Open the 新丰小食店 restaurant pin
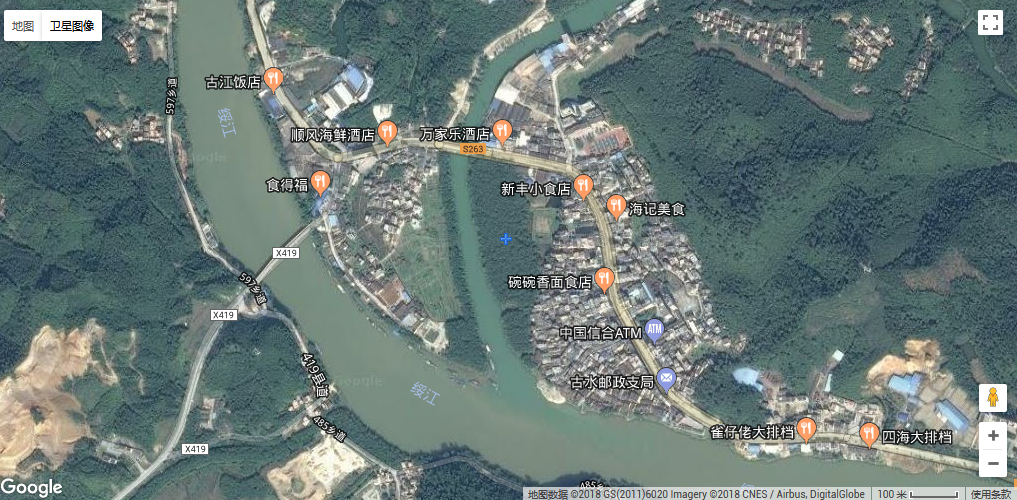This screenshot has height=500, width=1017. tap(583, 185)
